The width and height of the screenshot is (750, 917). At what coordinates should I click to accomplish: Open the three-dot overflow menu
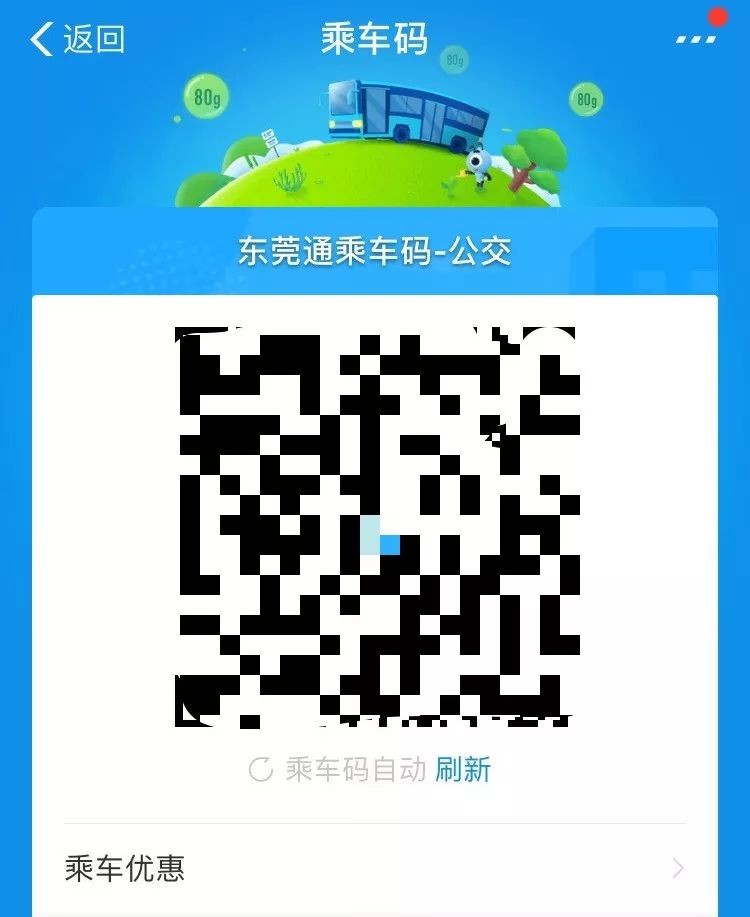696,39
